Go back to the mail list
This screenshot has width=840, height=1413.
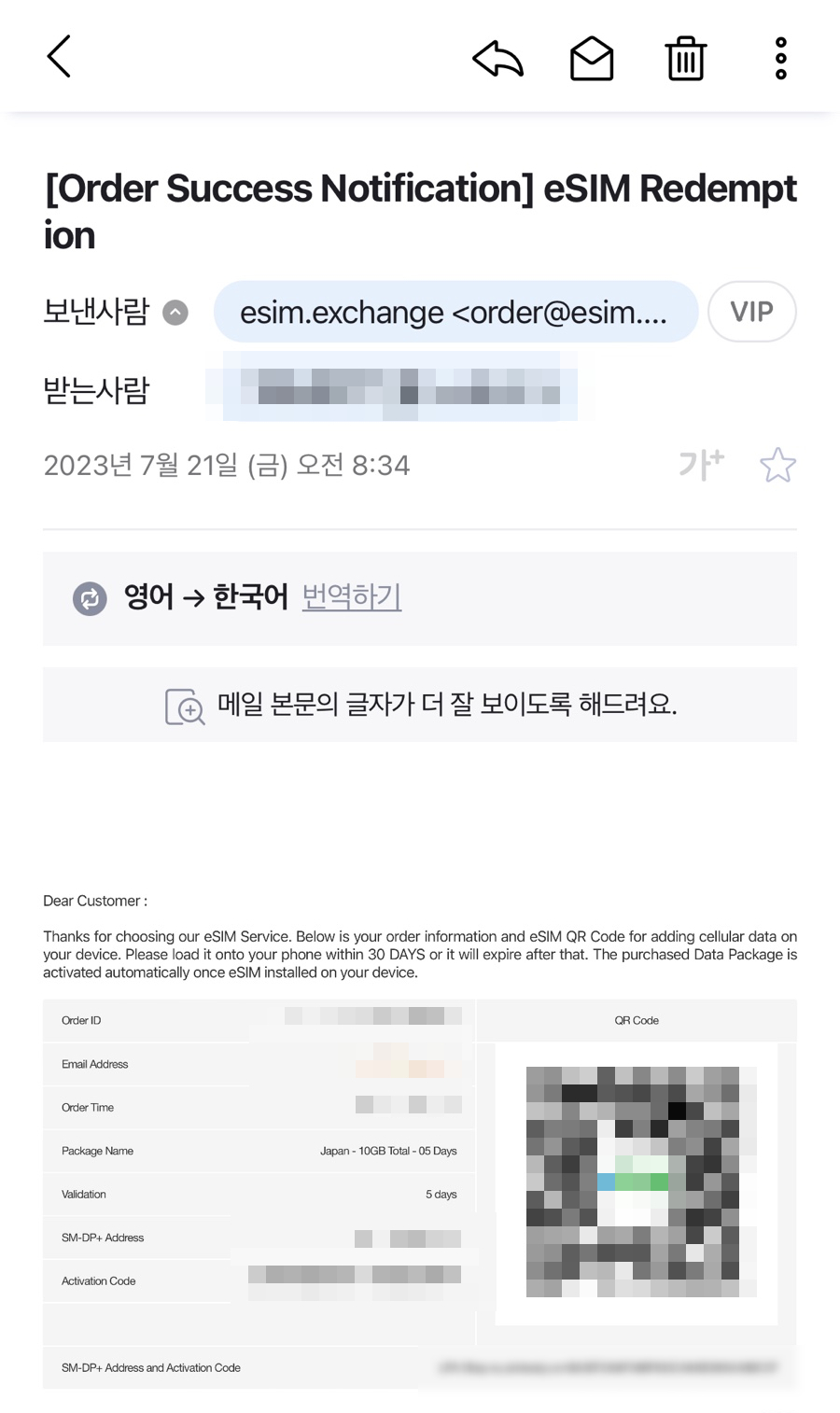tap(60, 57)
